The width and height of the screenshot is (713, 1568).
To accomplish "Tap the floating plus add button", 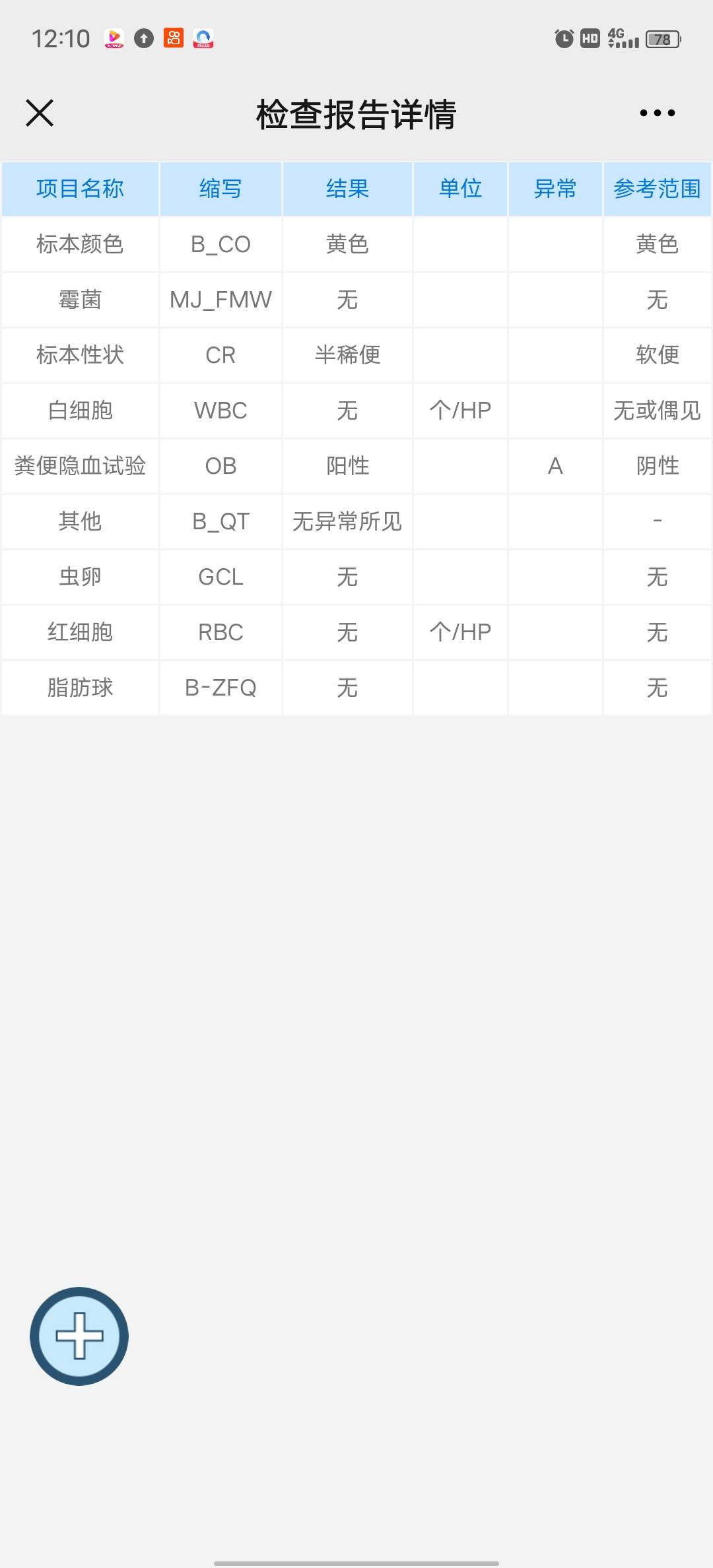I will (79, 1336).
